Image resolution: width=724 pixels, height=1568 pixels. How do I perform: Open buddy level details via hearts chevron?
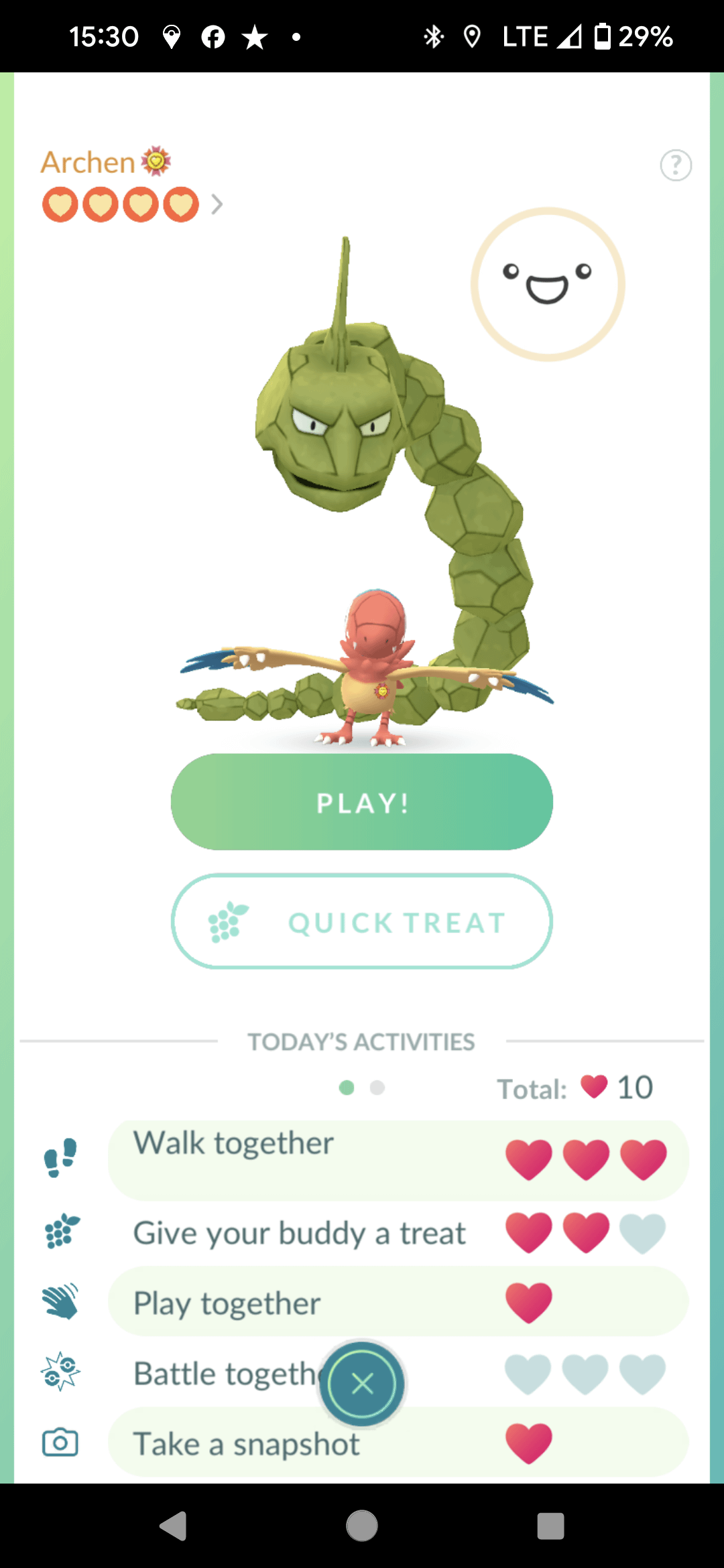click(x=217, y=204)
